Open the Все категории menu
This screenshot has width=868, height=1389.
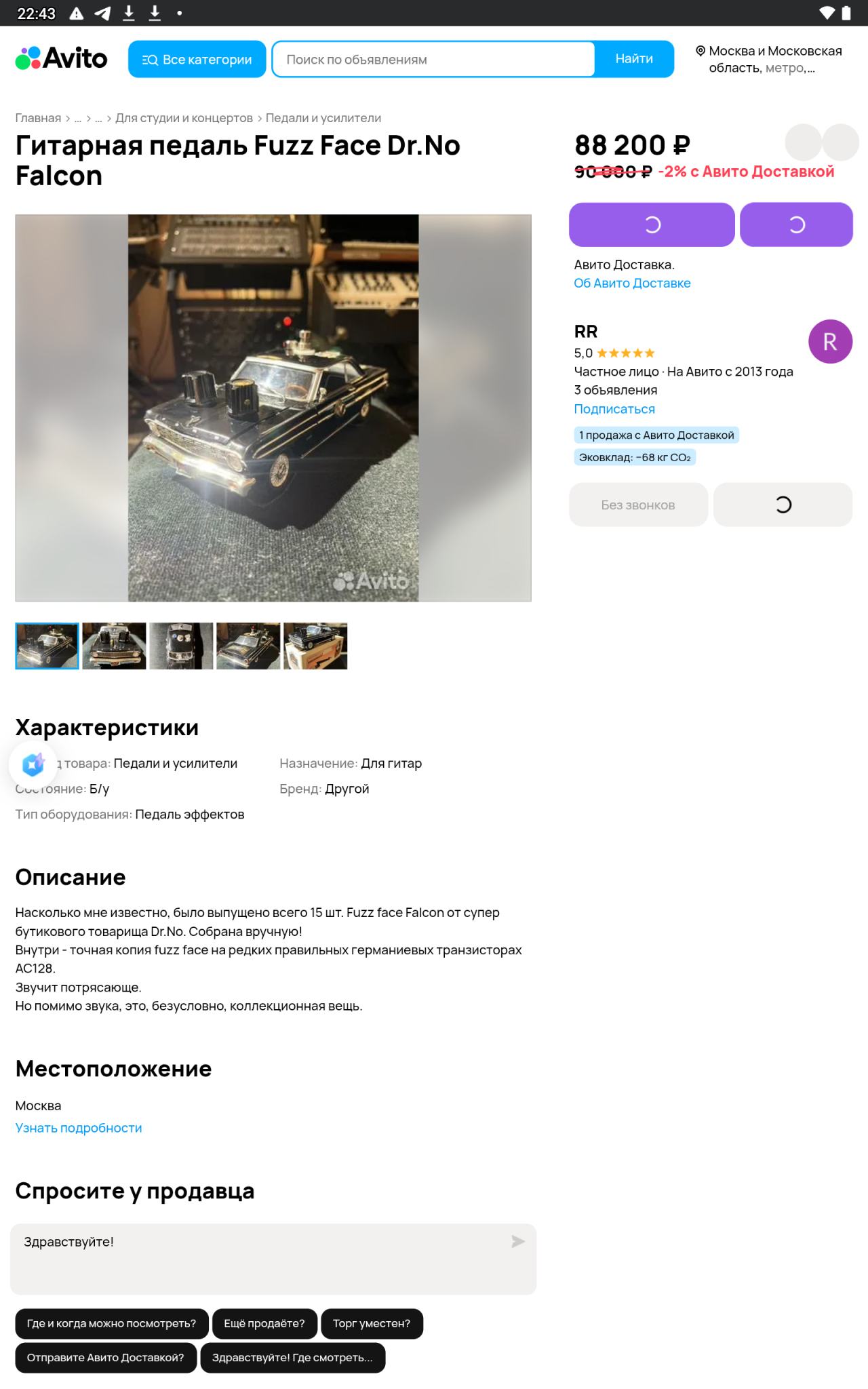(x=197, y=60)
